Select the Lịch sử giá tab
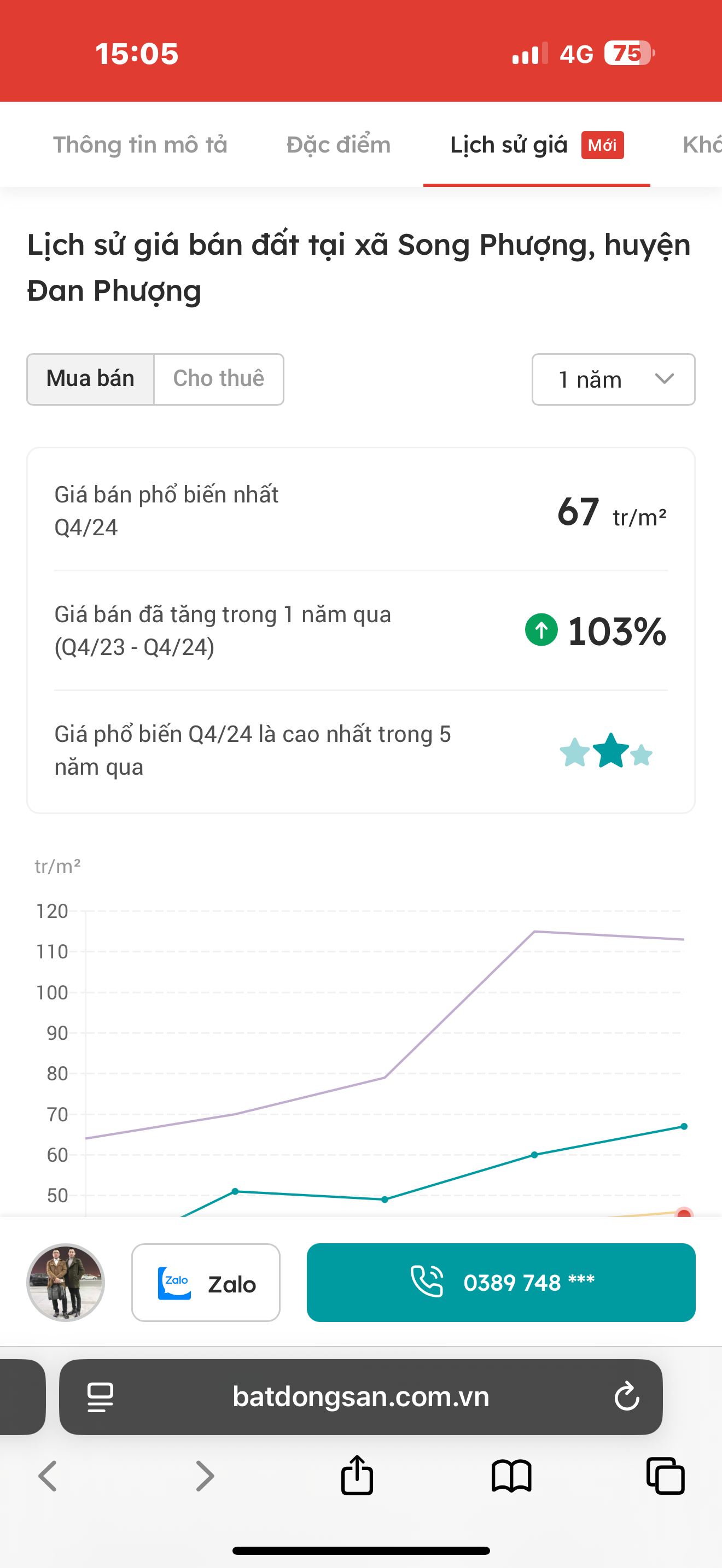This screenshot has width=722, height=1568. [537, 145]
